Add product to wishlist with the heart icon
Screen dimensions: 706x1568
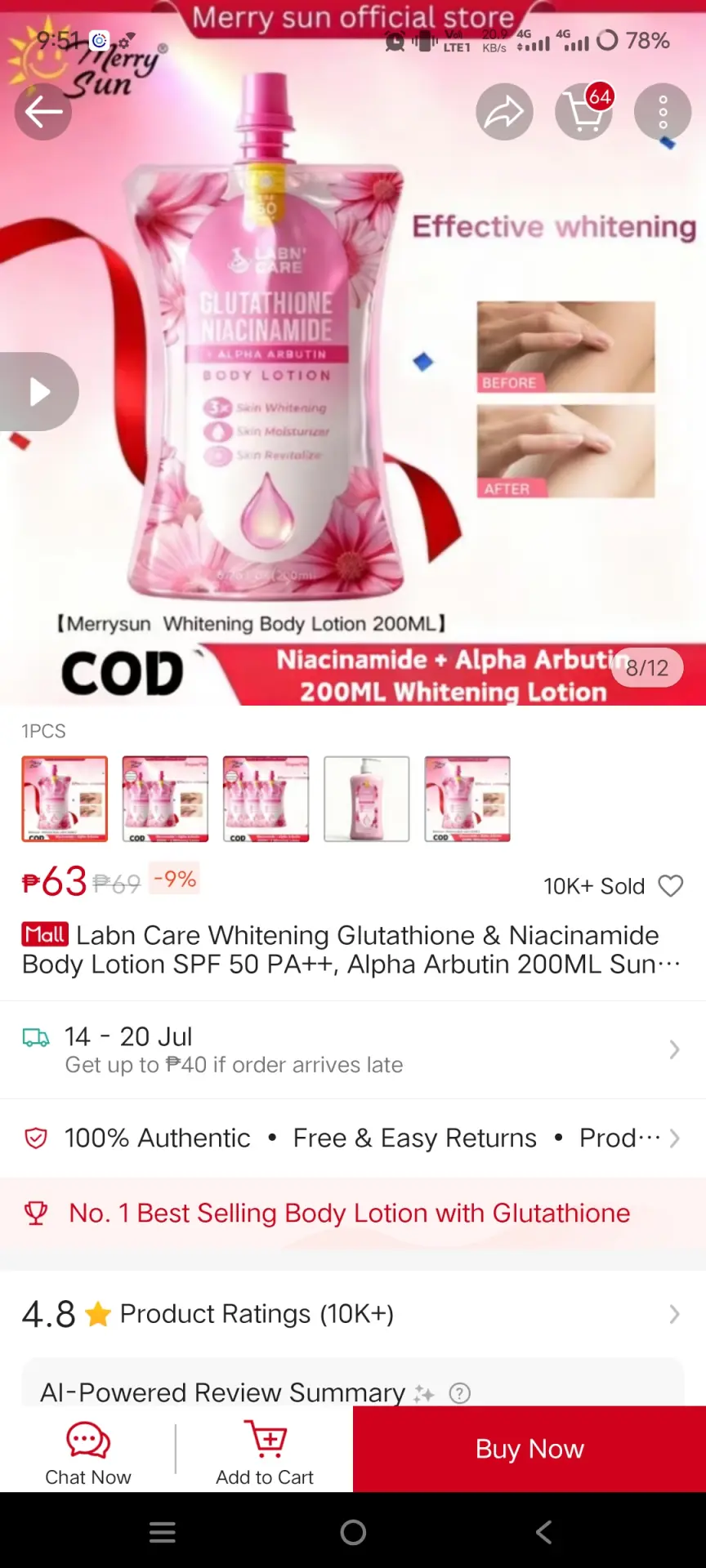pos(671,886)
